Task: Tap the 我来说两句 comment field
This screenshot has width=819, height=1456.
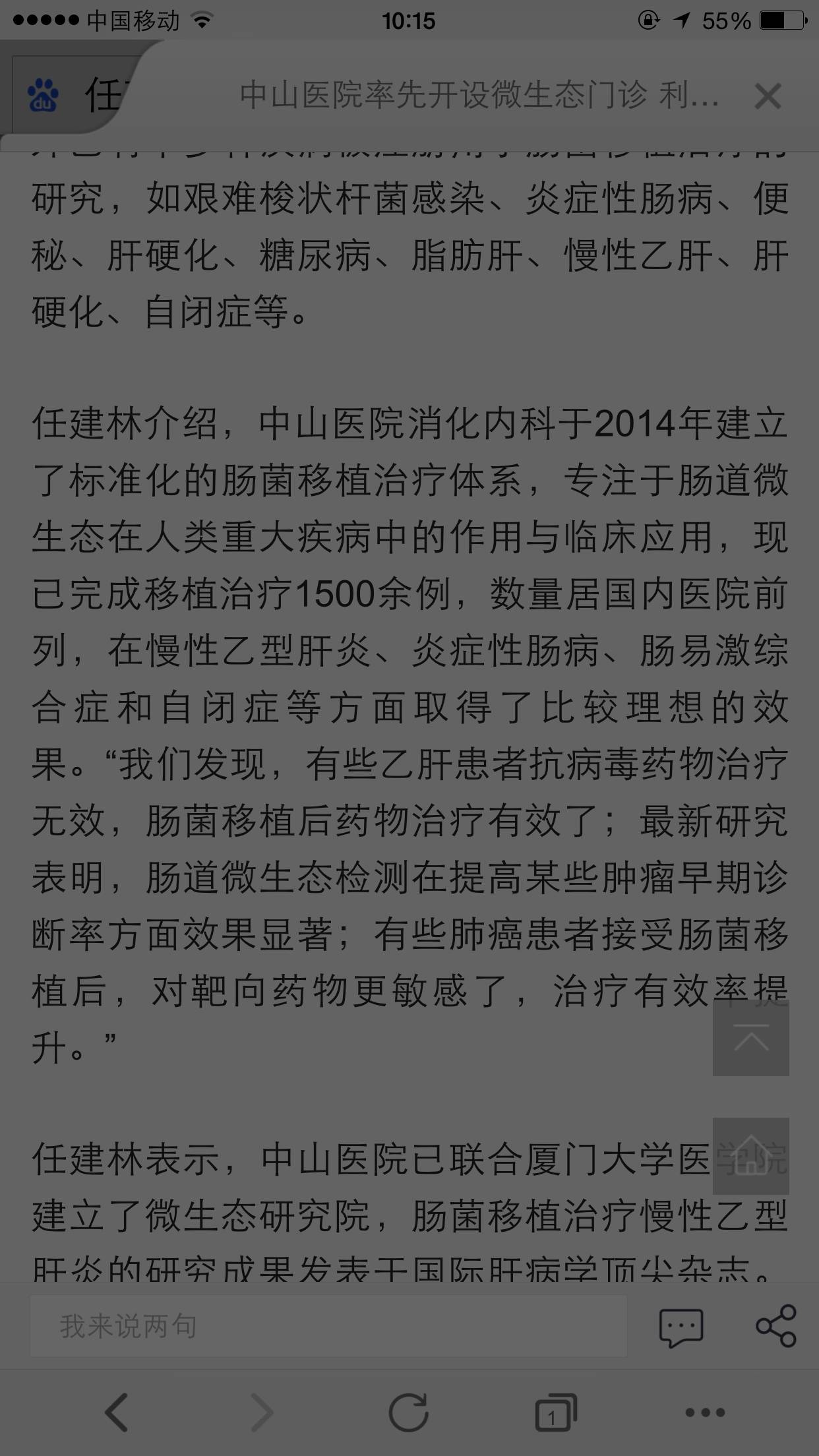Action: click(328, 1327)
